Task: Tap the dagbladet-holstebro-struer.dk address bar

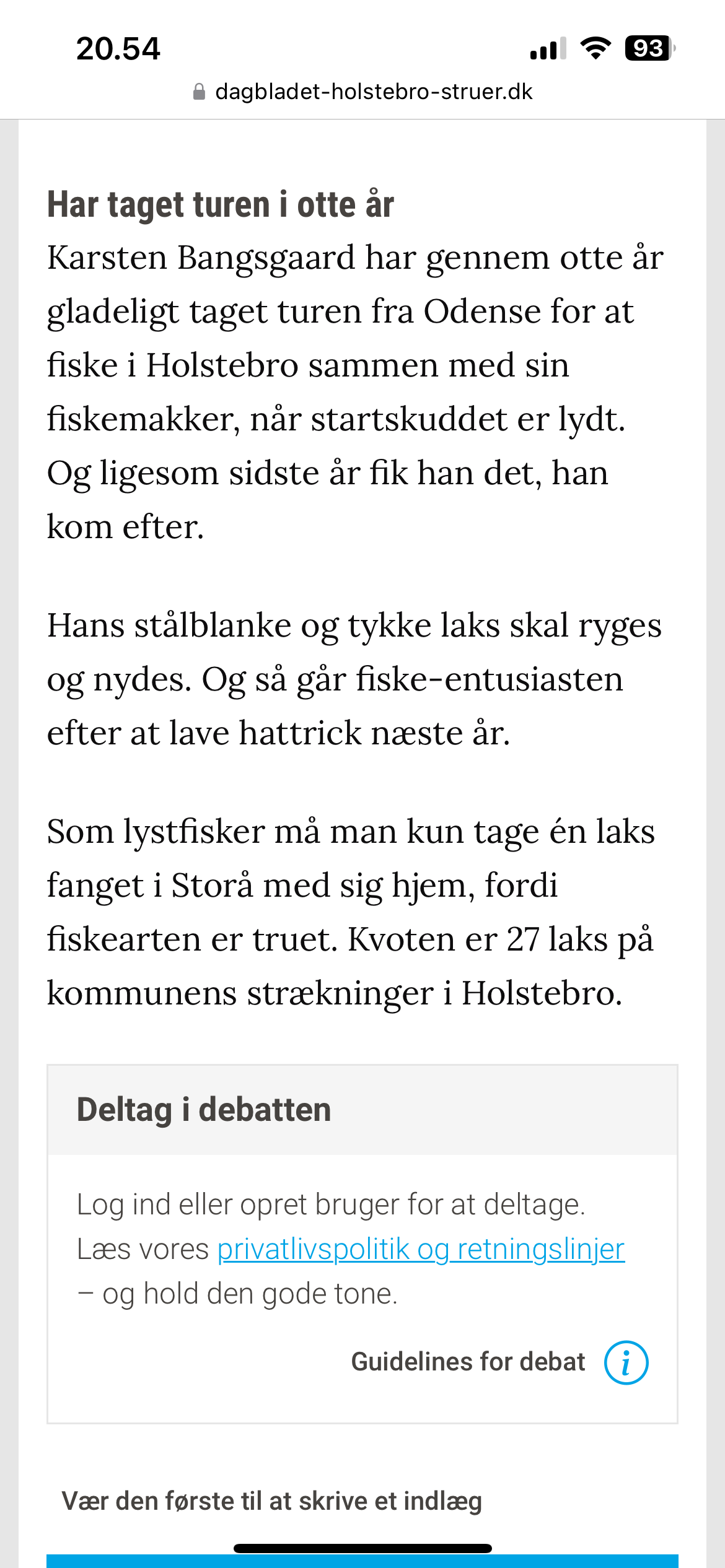Action: pos(362,92)
